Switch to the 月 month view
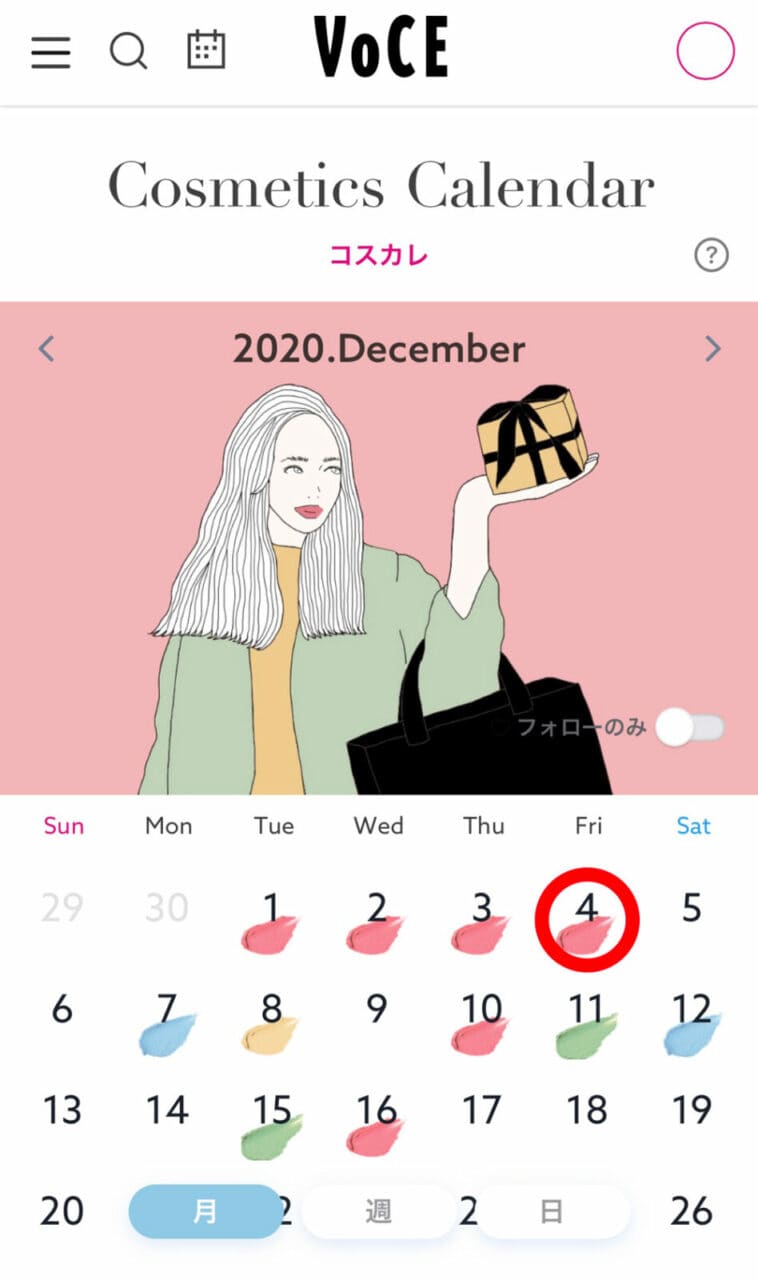Viewport: 758px width, 1280px height. point(205,1211)
